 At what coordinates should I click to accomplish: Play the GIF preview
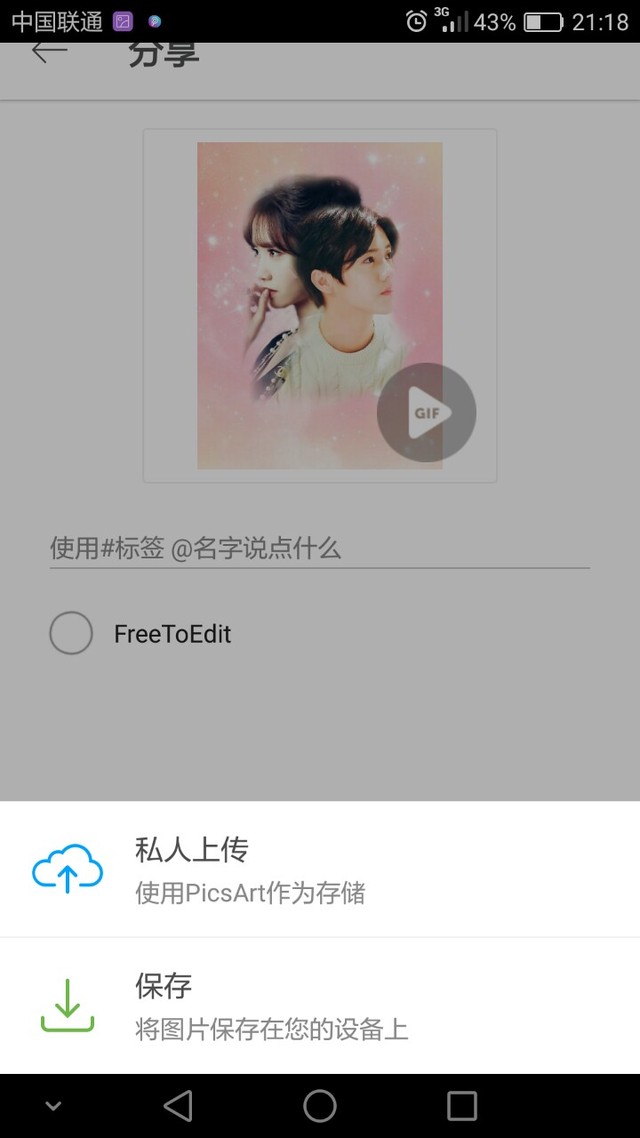[x=427, y=413]
